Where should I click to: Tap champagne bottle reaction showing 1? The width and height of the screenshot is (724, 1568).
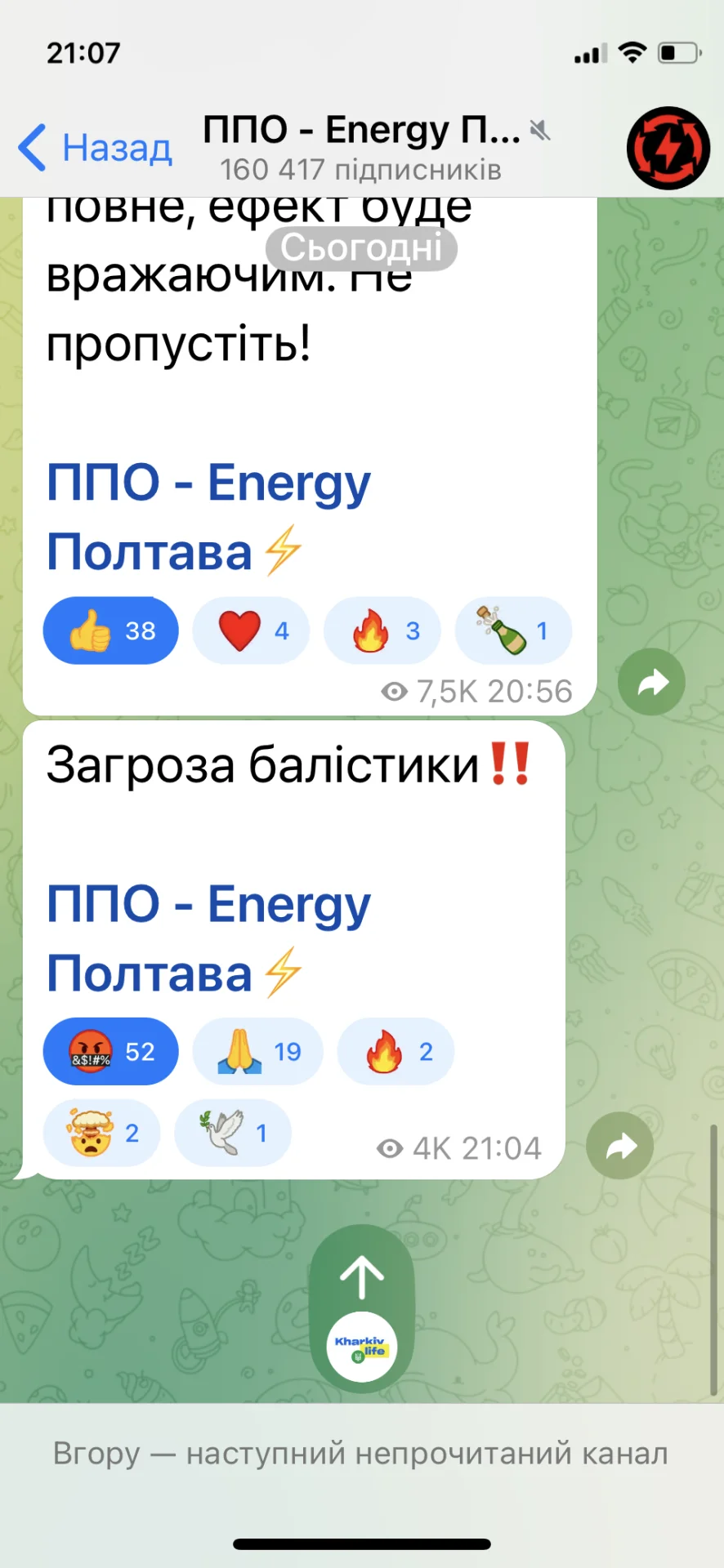coord(512,630)
